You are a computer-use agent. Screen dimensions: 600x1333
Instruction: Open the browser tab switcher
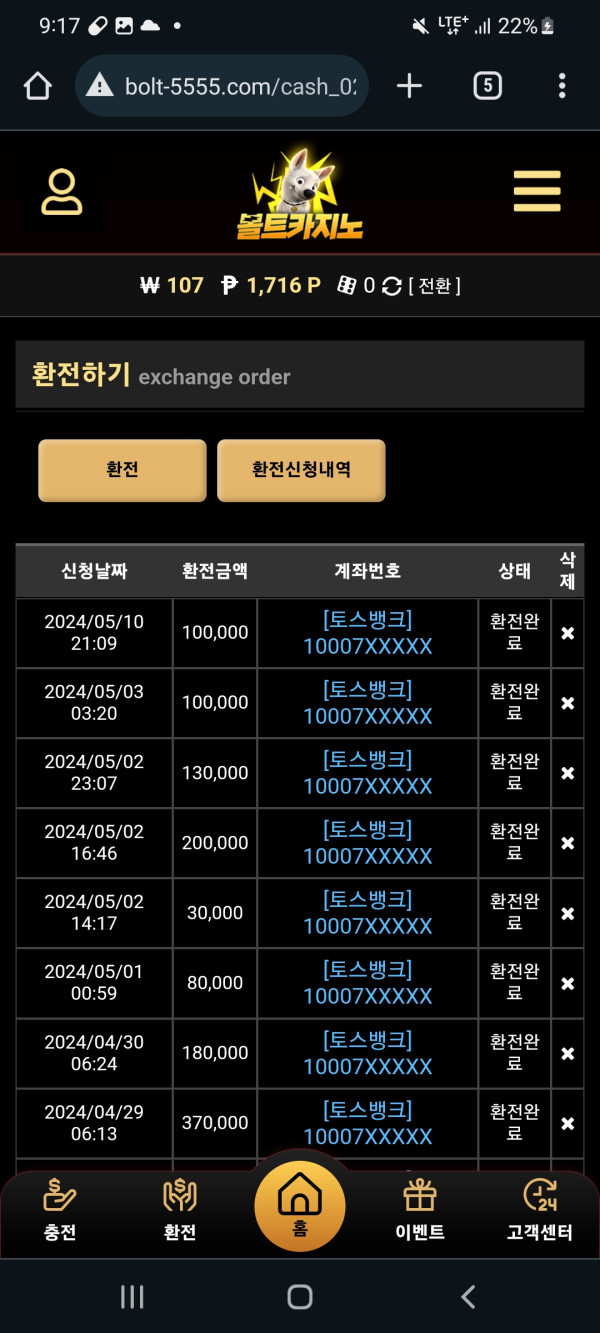487,86
